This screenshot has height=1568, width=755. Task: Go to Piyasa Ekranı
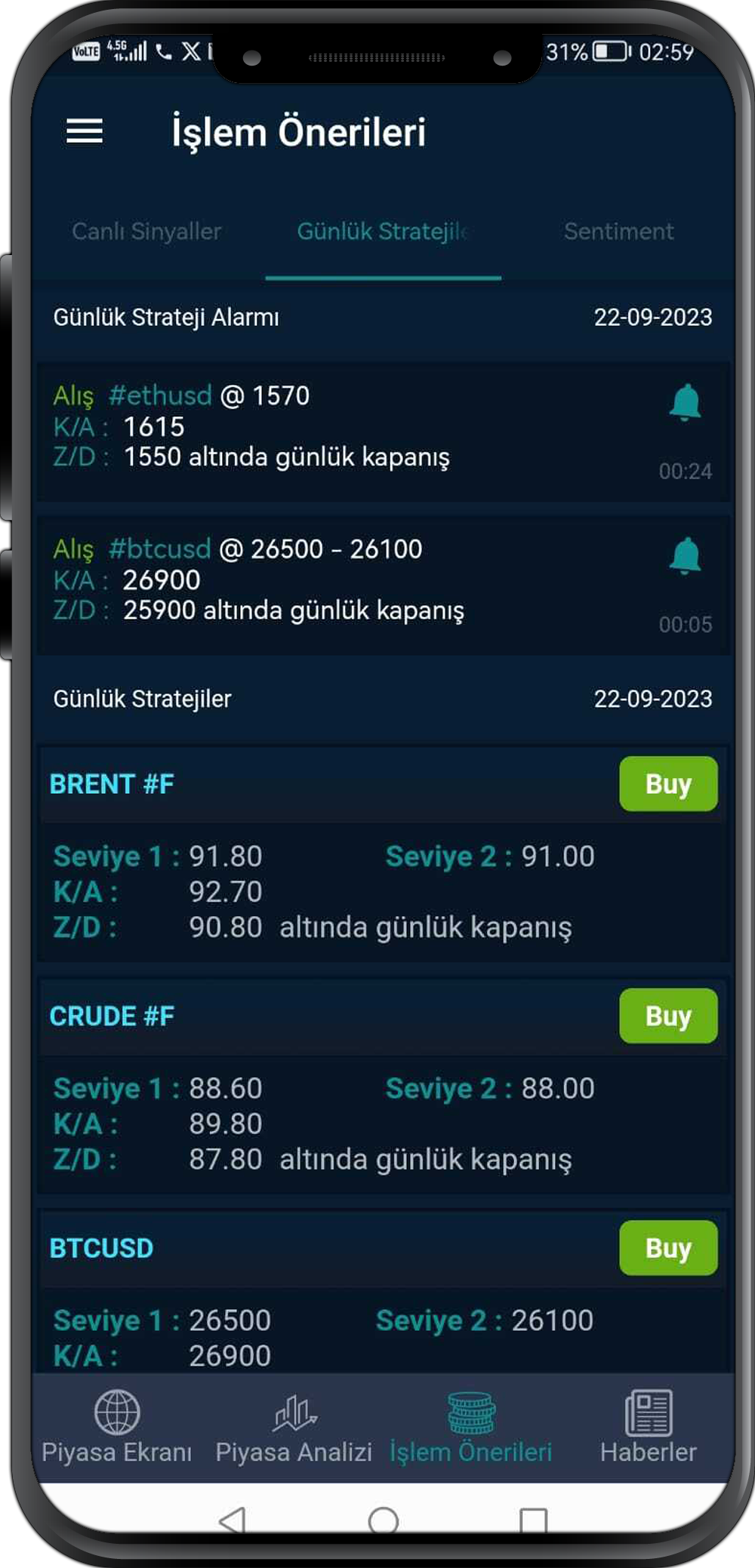click(117, 1427)
